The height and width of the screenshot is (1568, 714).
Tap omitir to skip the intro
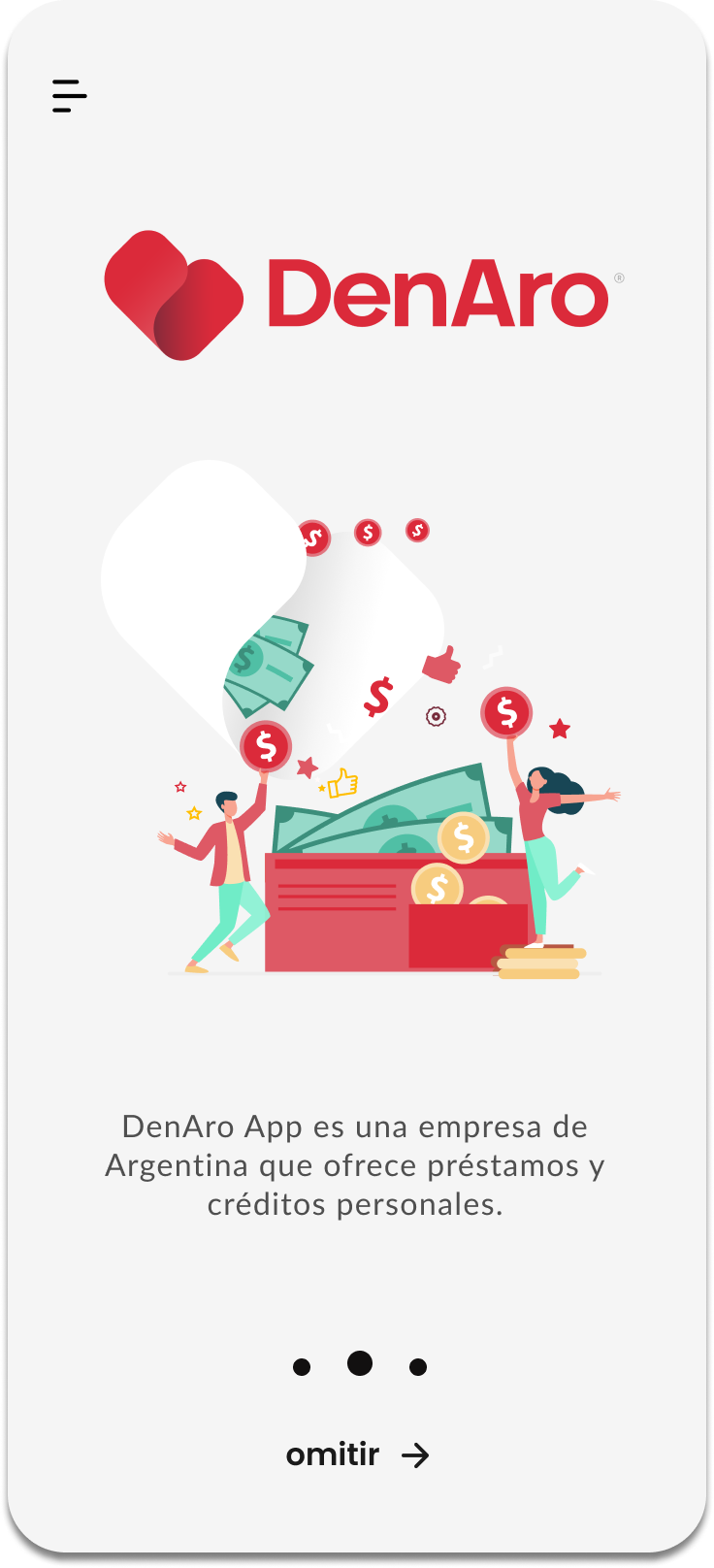(357, 1454)
